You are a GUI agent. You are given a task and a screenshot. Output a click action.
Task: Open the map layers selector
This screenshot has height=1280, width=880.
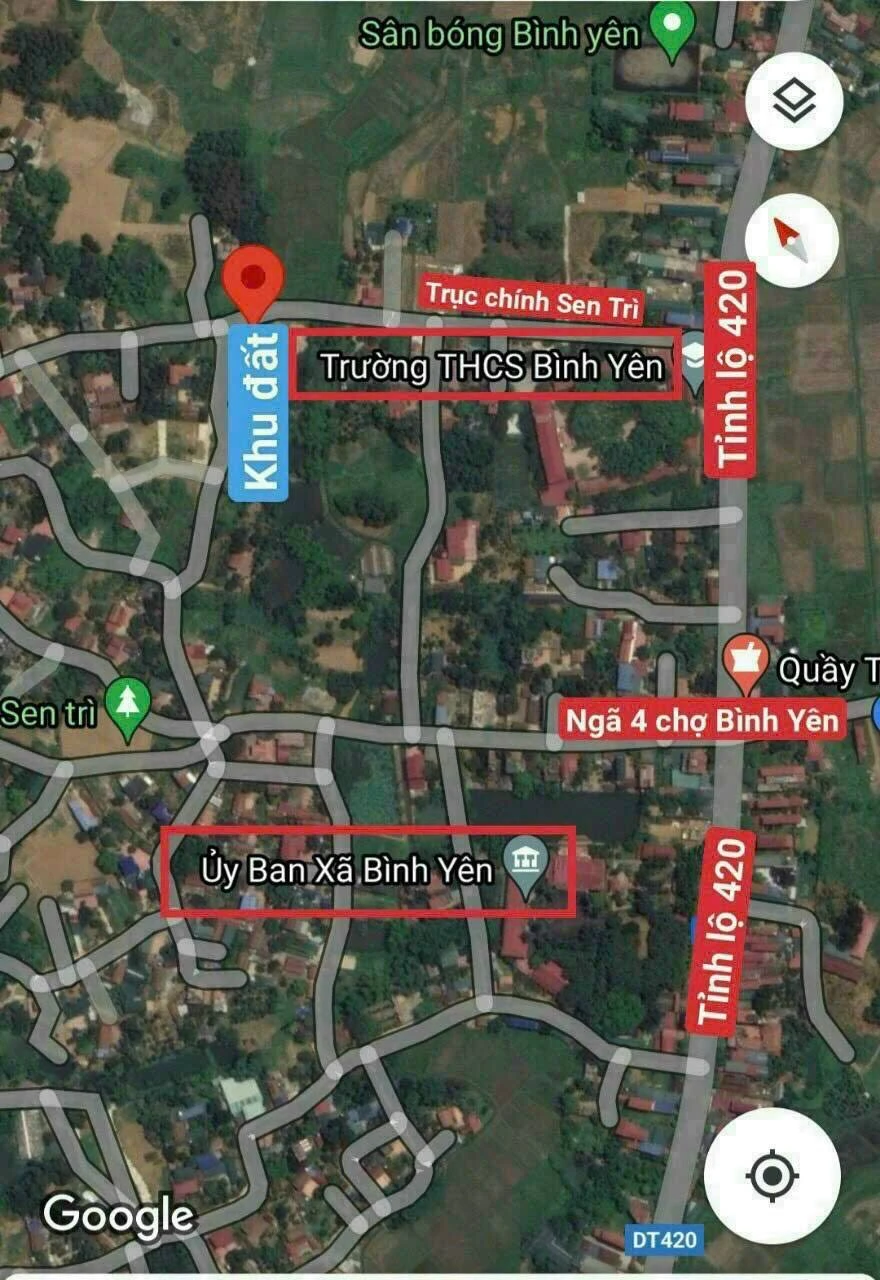point(794,101)
